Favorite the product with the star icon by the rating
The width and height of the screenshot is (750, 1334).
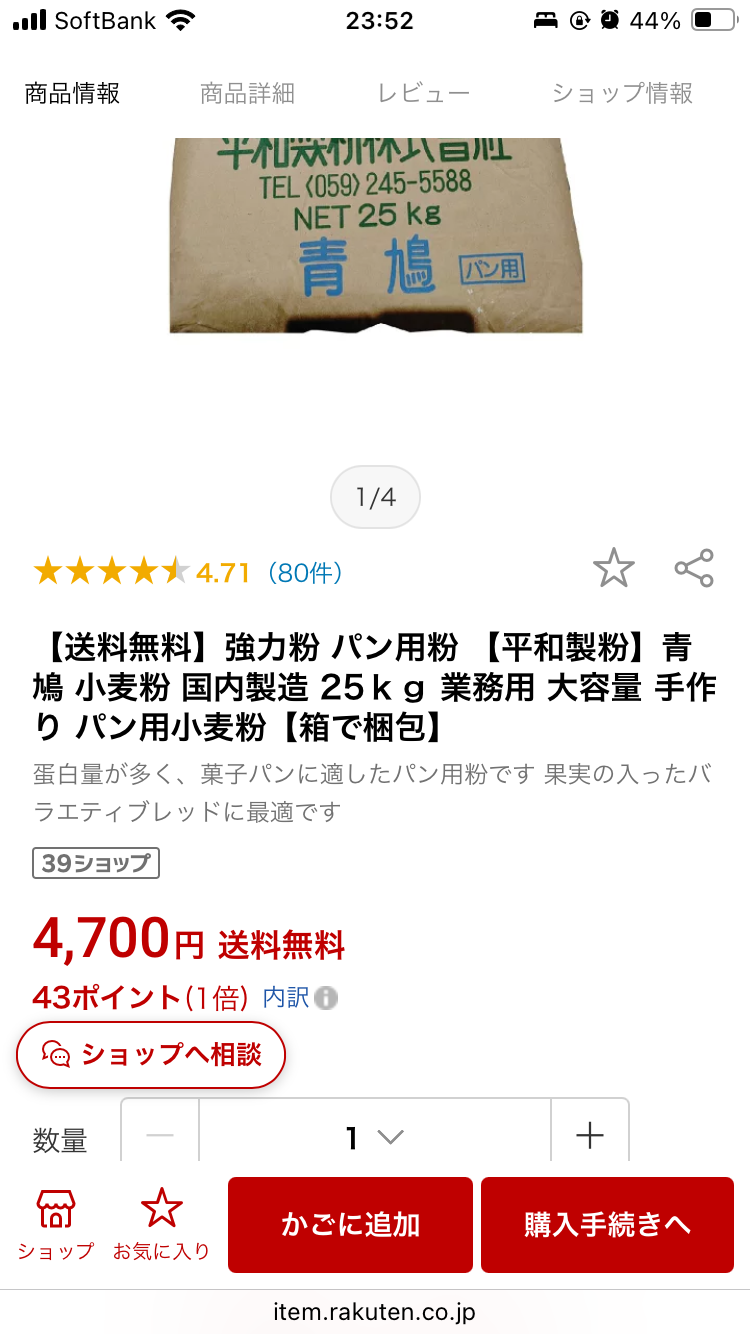click(x=613, y=569)
